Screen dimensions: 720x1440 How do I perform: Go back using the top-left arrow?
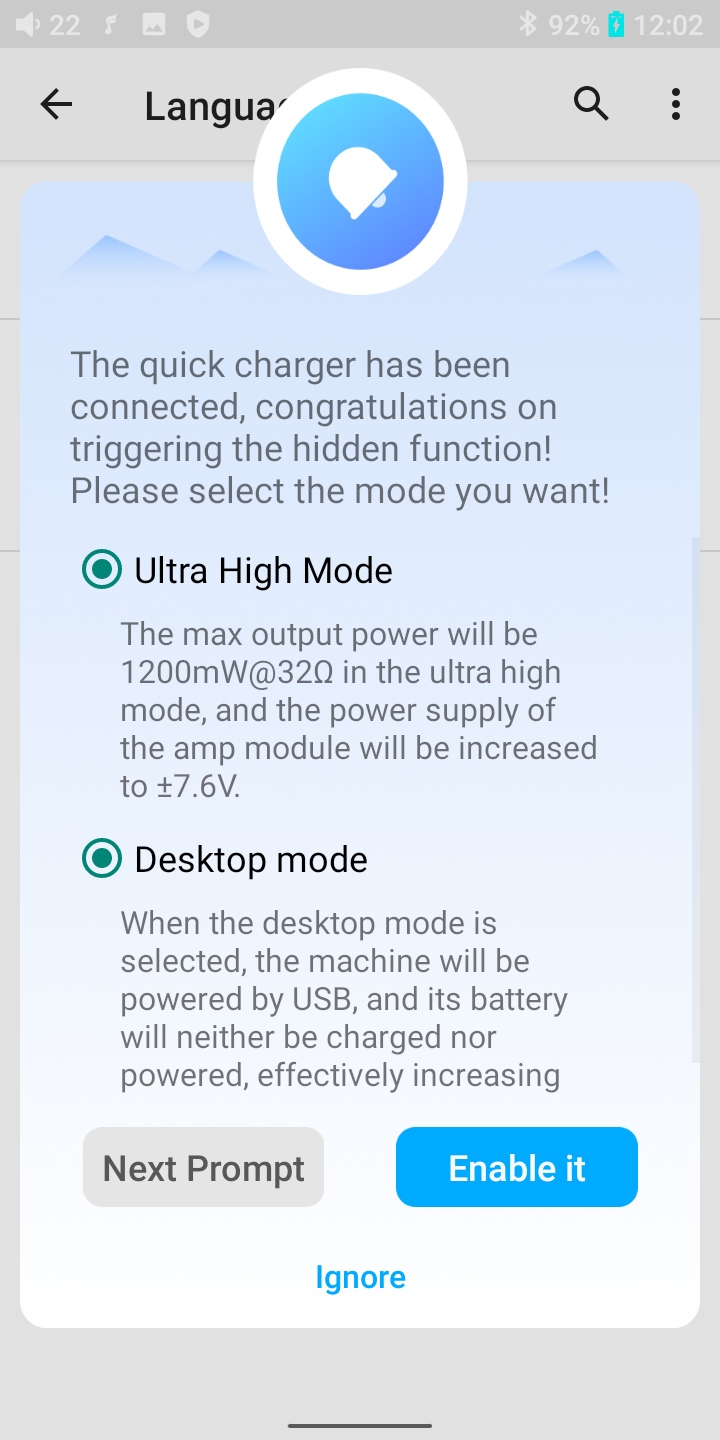pyautogui.click(x=57, y=104)
